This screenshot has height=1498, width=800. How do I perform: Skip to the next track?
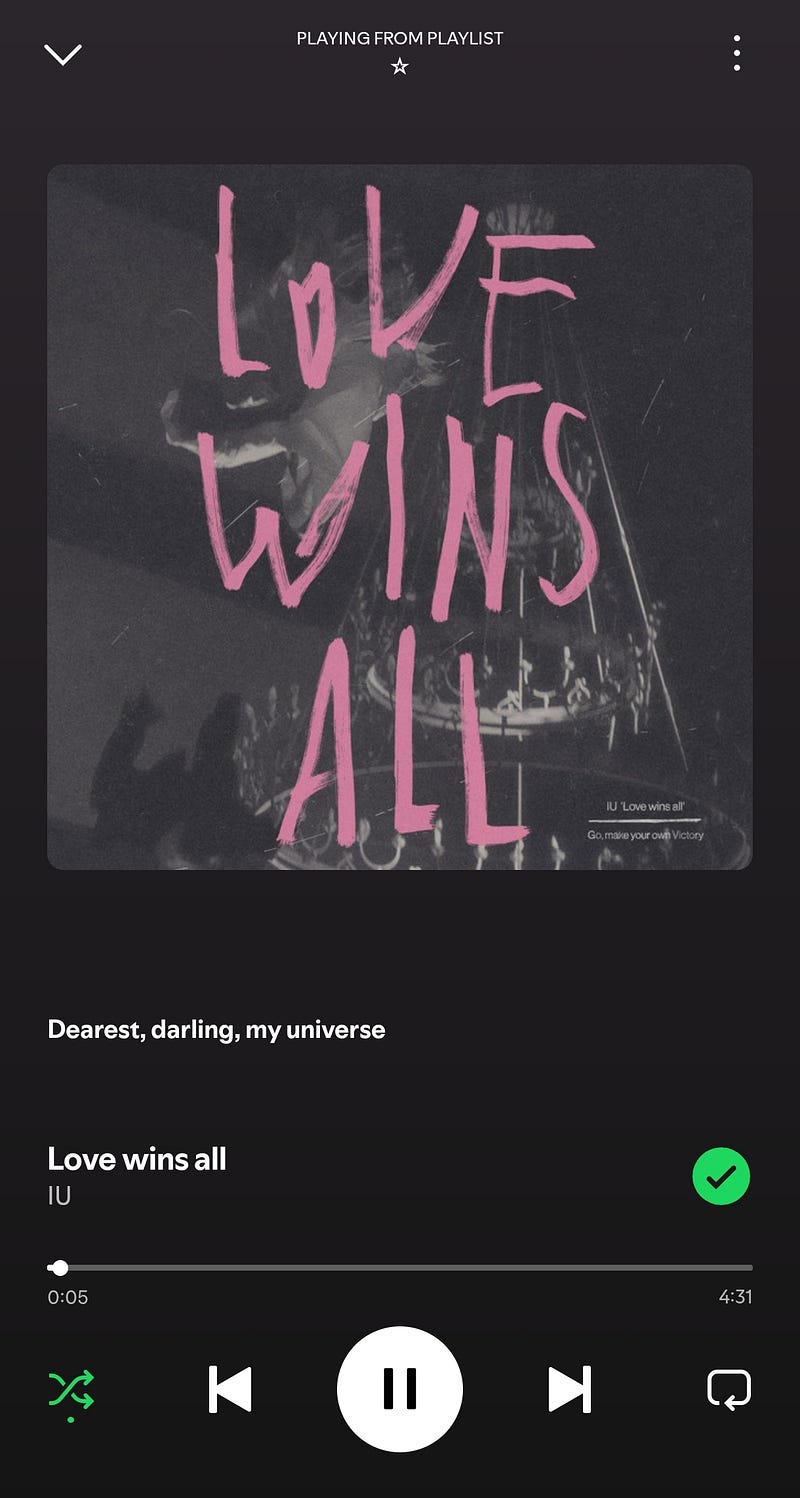570,1389
